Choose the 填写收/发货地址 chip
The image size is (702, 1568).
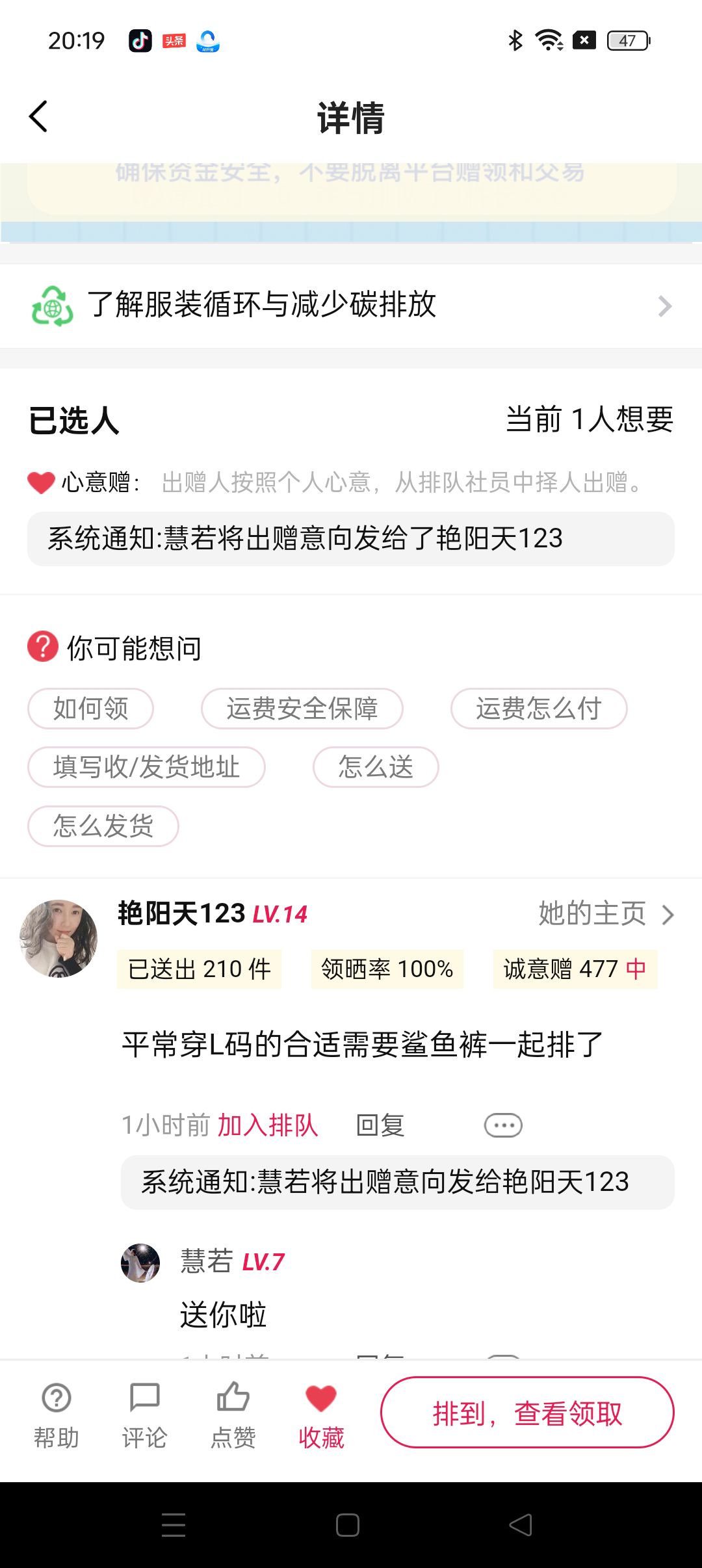[x=146, y=767]
